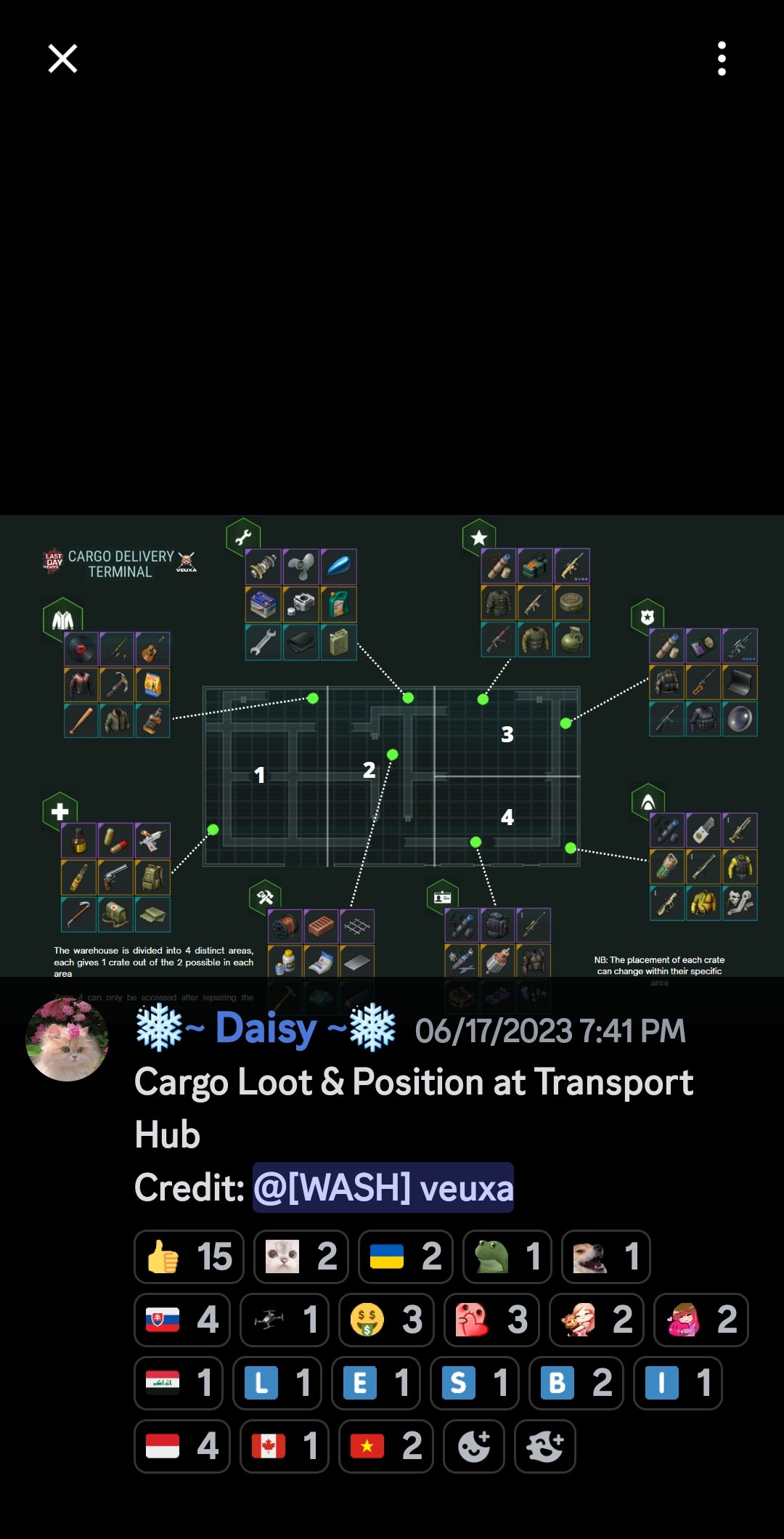Open the super reaction picker
The height and width of the screenshot is (1539, 784).
[544, 1446]
